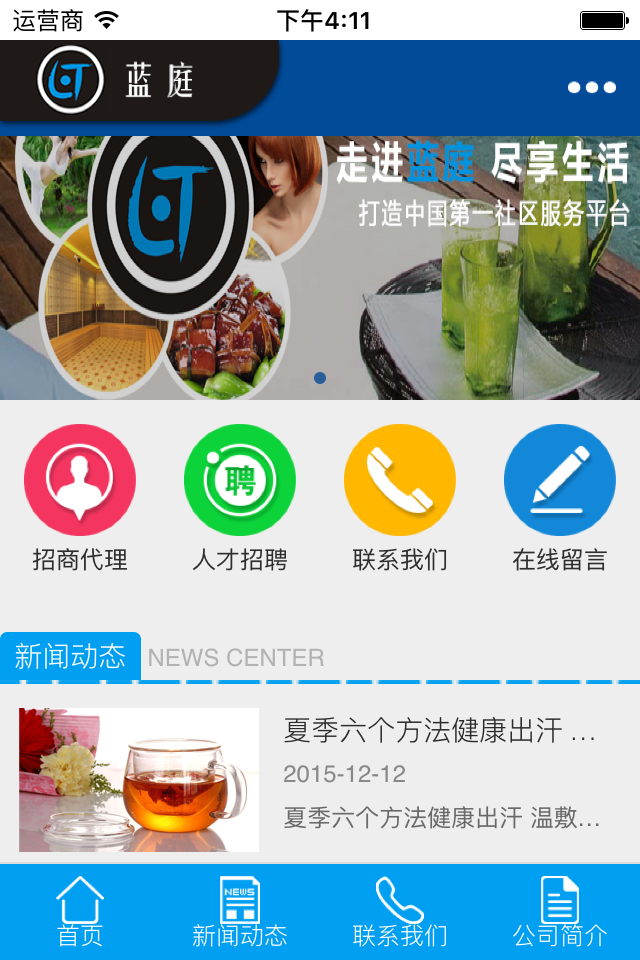Open the article 夏季六个方法健康出汗

(x=440, y=731)
